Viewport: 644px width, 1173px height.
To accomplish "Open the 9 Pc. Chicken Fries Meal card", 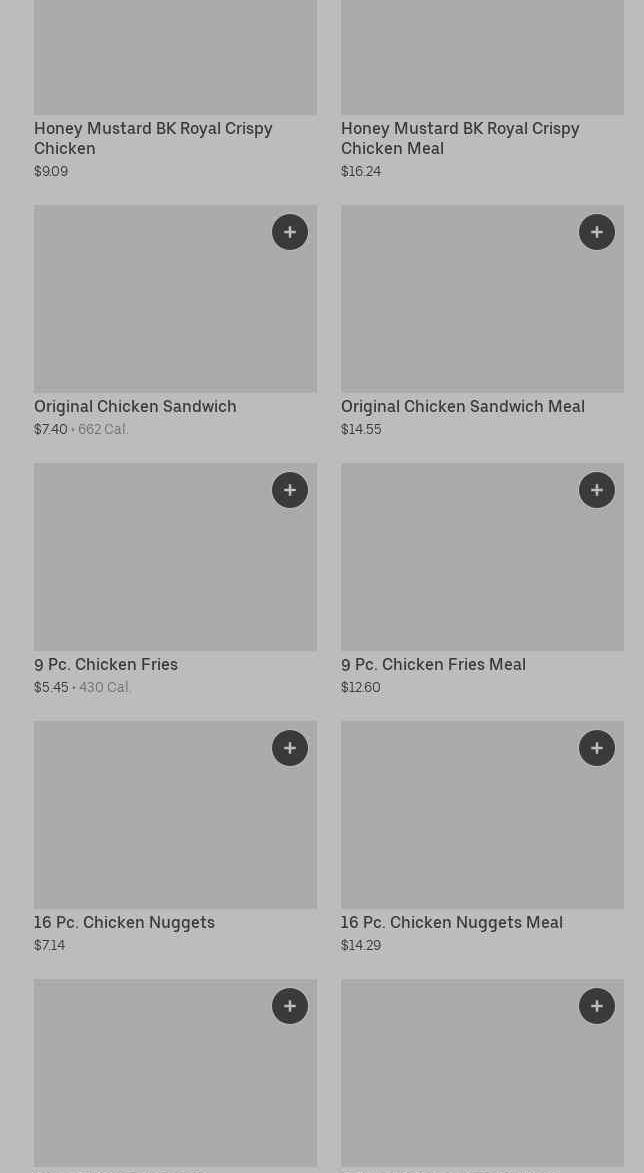I will (x=433, y=664).
